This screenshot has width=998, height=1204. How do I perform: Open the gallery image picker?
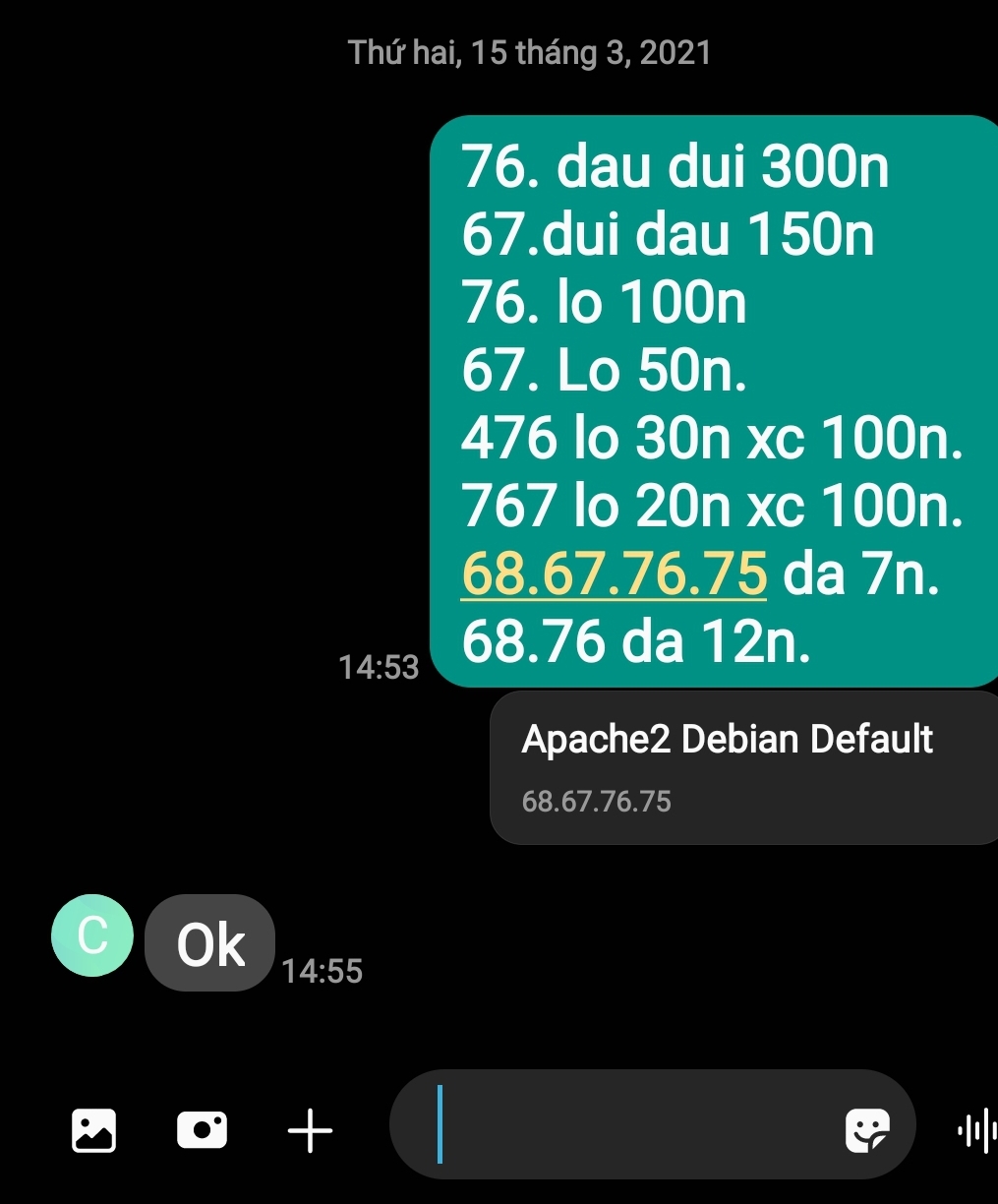[x=94, y=1130]
